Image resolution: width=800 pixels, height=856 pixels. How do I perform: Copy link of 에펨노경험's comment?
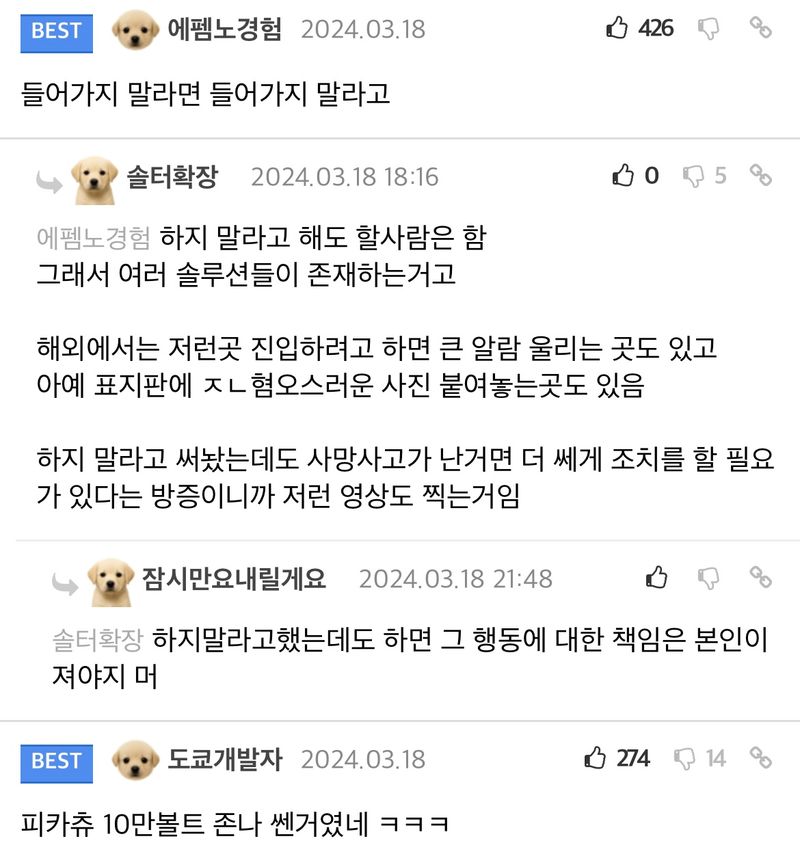click(x=761, y=29)
